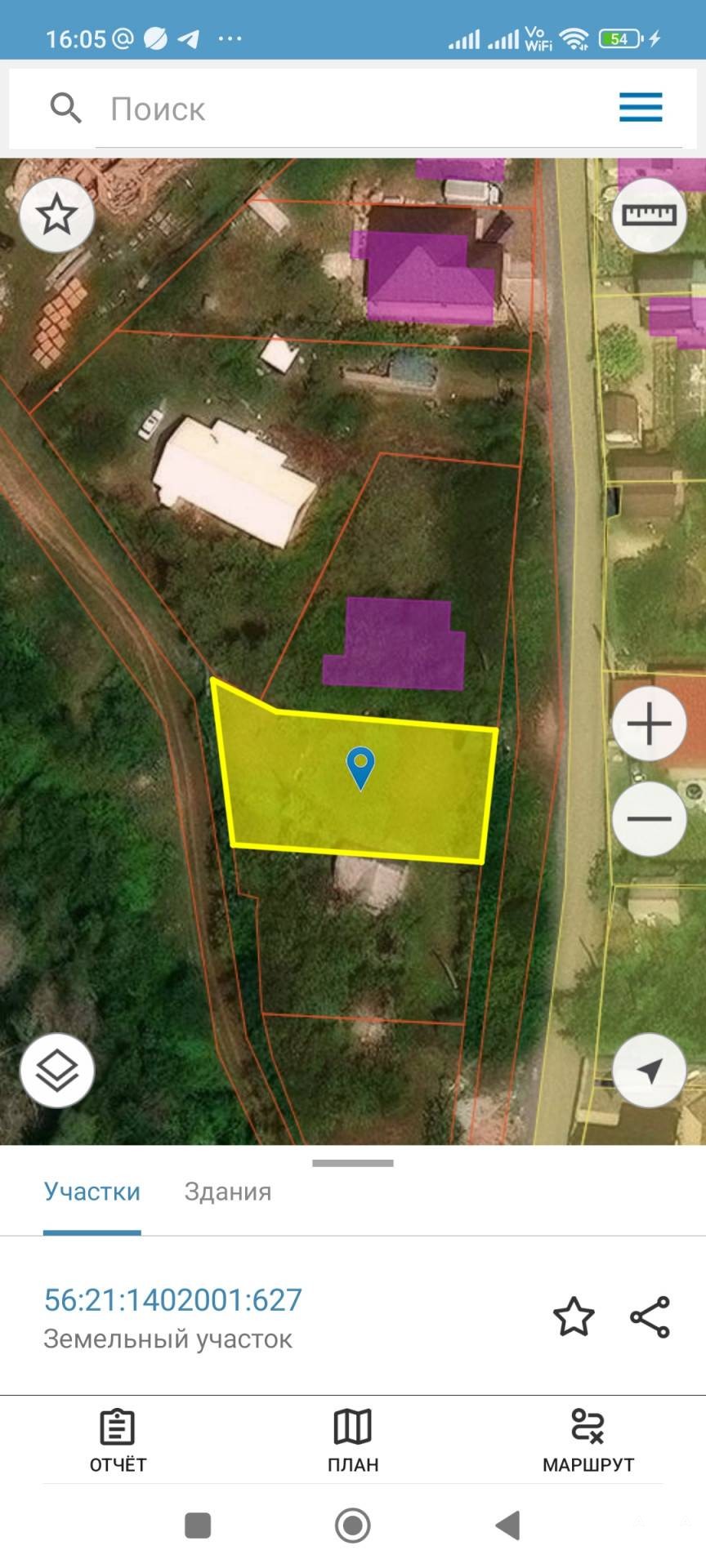The height and width of the screenshot is (1568, 706).
Task: Zoom in on the map
Action: point(650,724)
